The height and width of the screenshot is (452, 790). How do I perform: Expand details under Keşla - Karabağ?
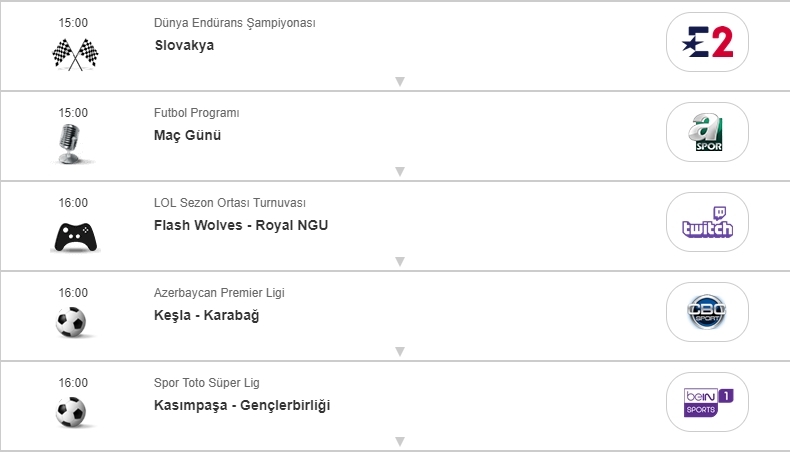tap(399, 352)
